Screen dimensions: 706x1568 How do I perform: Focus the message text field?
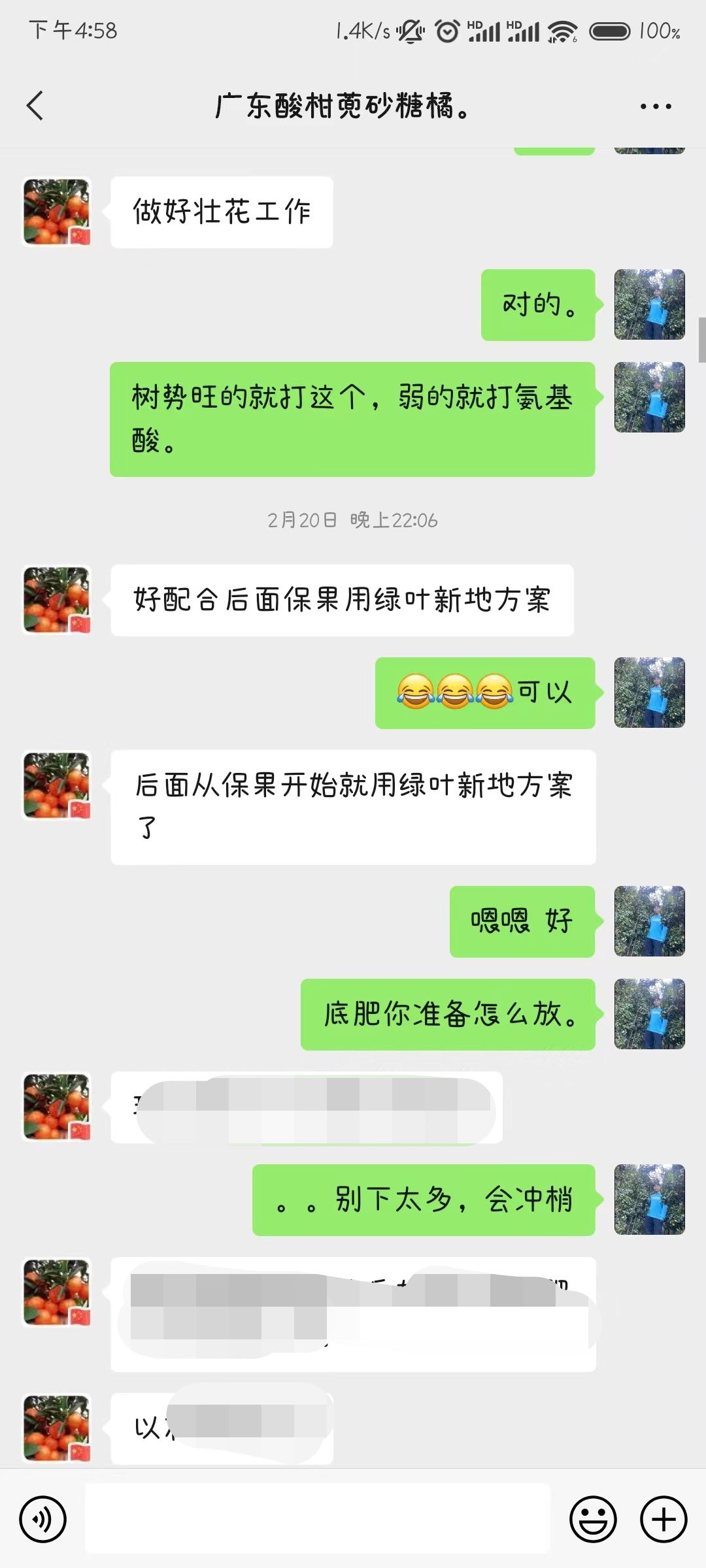318,1518
